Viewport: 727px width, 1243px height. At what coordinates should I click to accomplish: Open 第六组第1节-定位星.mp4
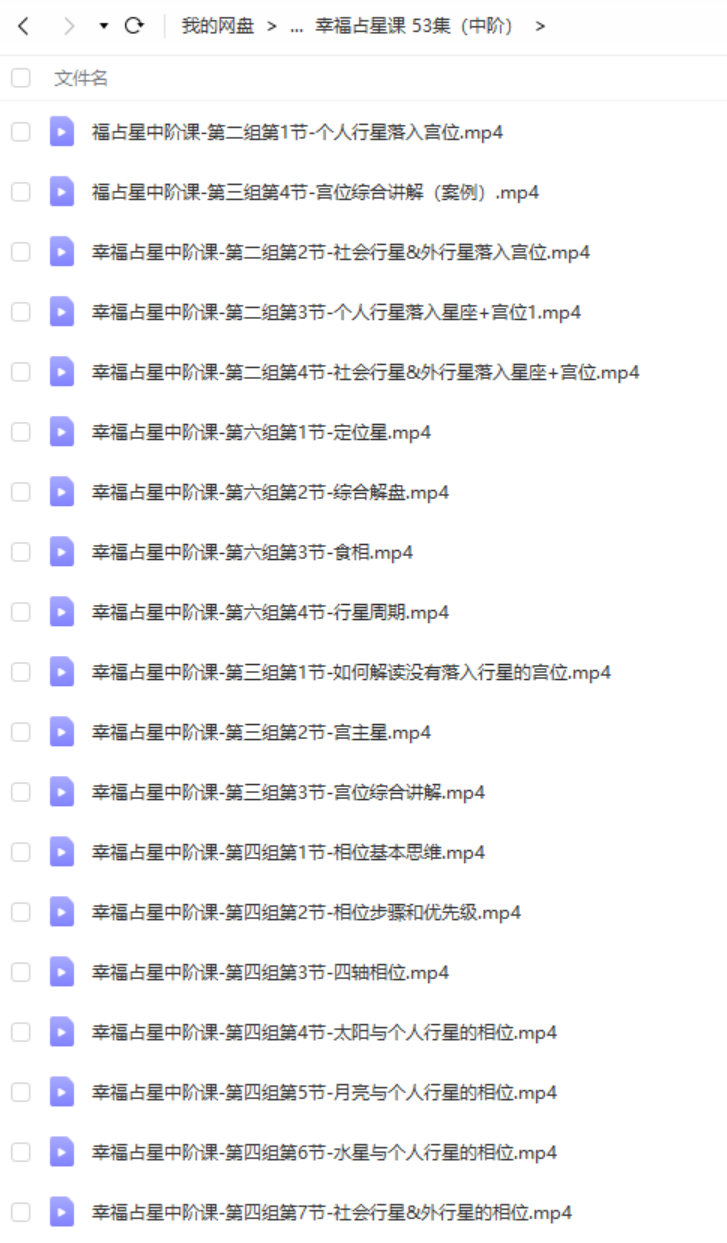click(261, 432)
